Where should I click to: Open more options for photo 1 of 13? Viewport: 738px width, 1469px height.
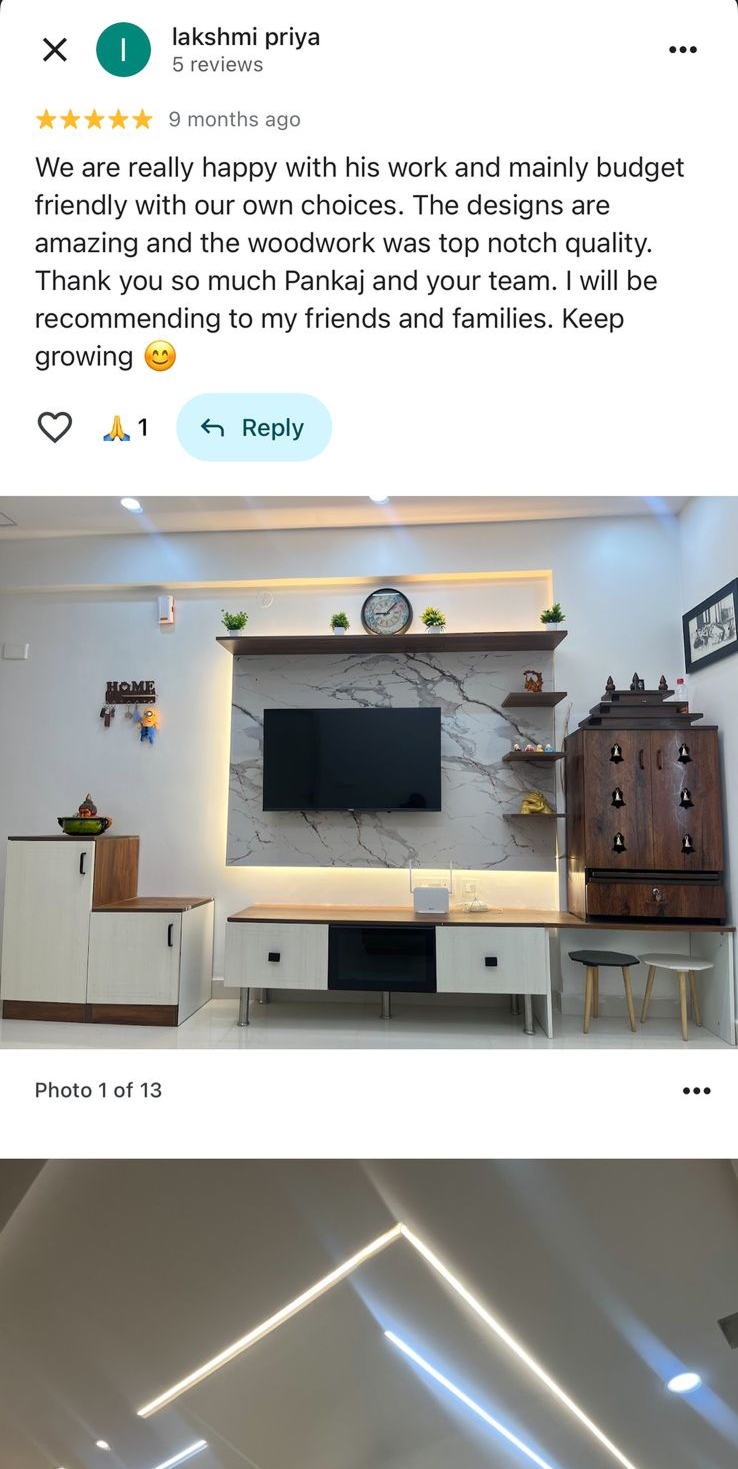tap(696, 1090)
